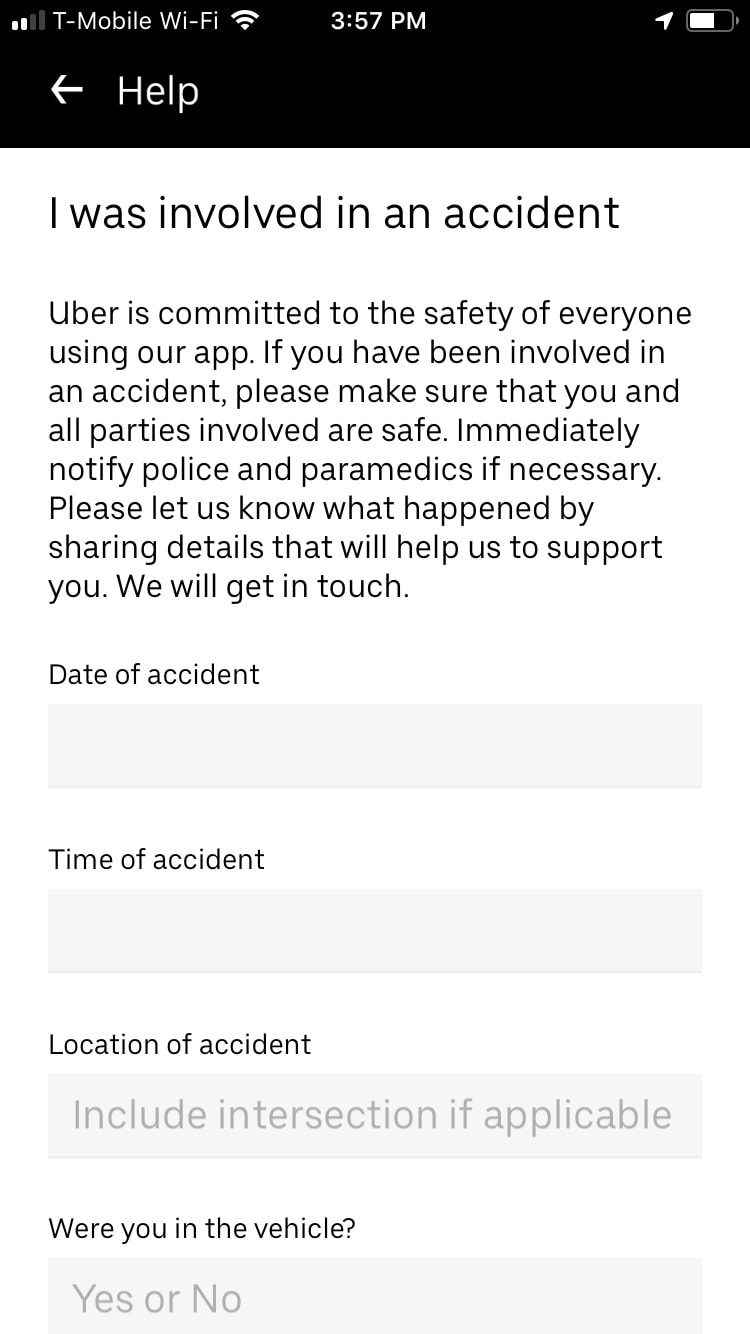
Task: Tap the back navigation icon on black header
Action: click(66, 90)
